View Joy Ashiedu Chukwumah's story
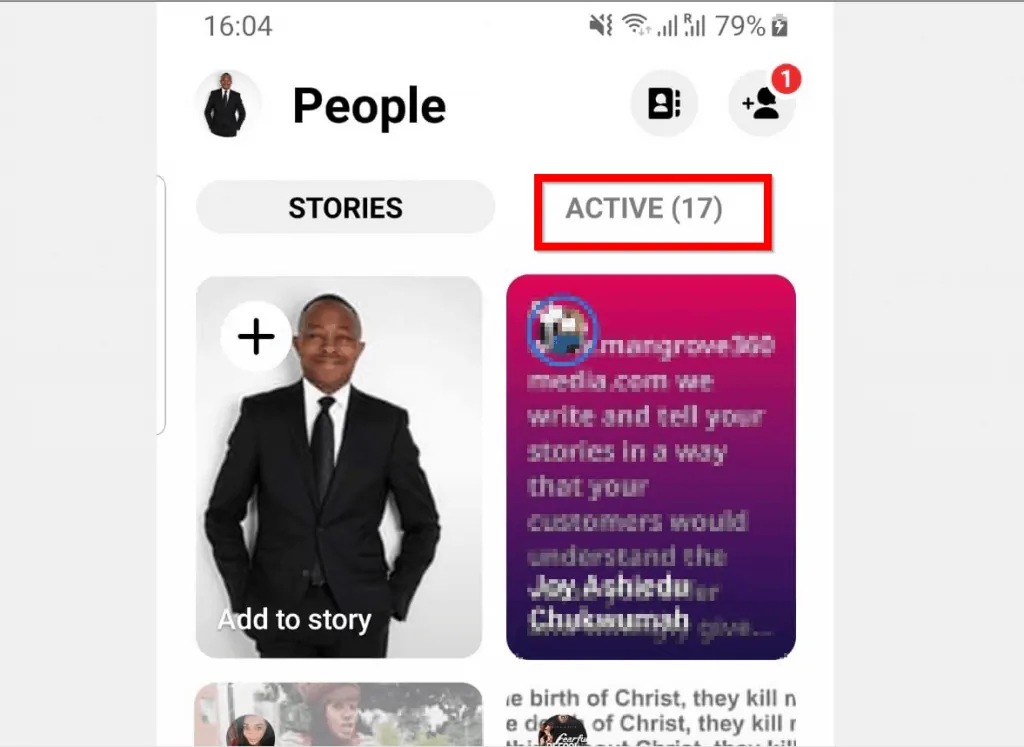Viewport: 1024px width, 747px height. [651, 467]
